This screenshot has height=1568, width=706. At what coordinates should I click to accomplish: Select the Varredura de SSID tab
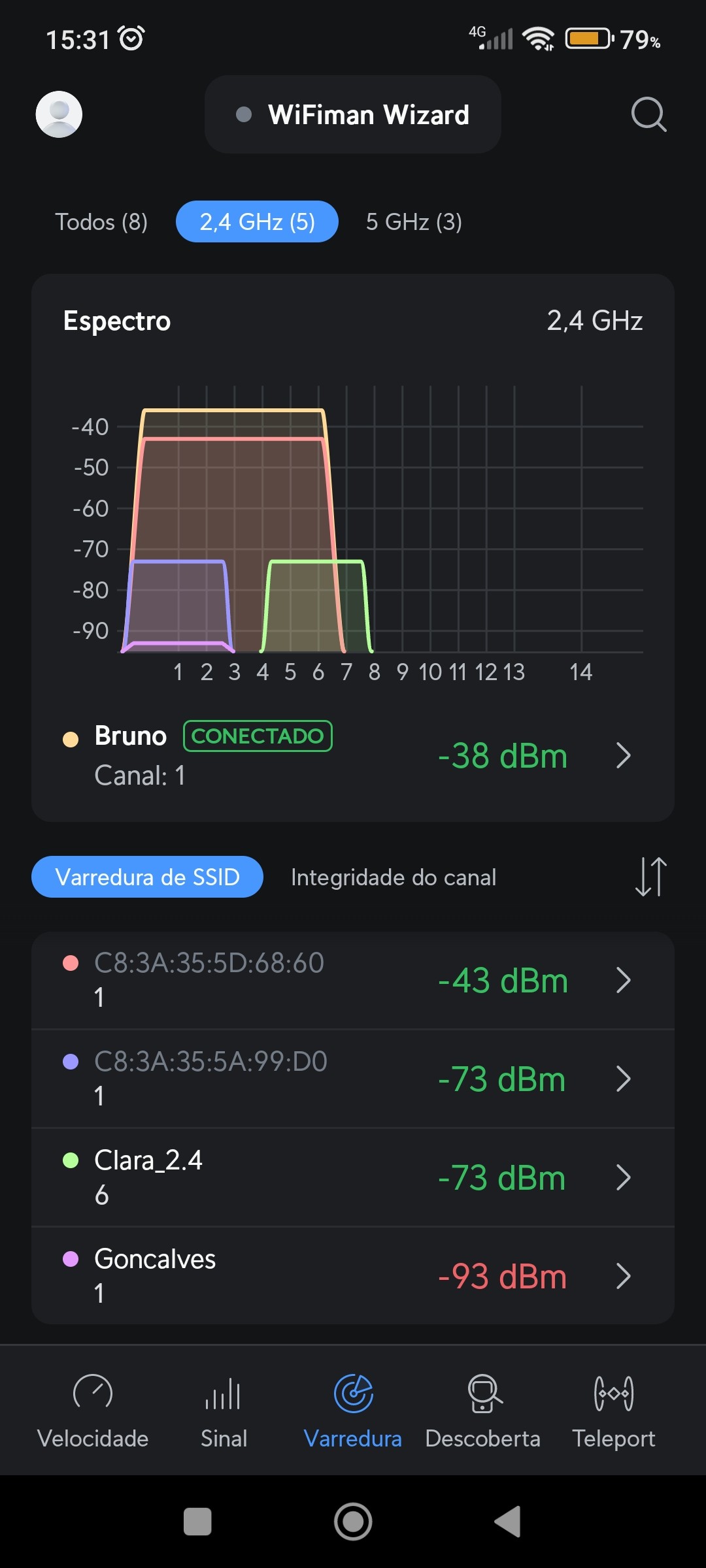147,877
